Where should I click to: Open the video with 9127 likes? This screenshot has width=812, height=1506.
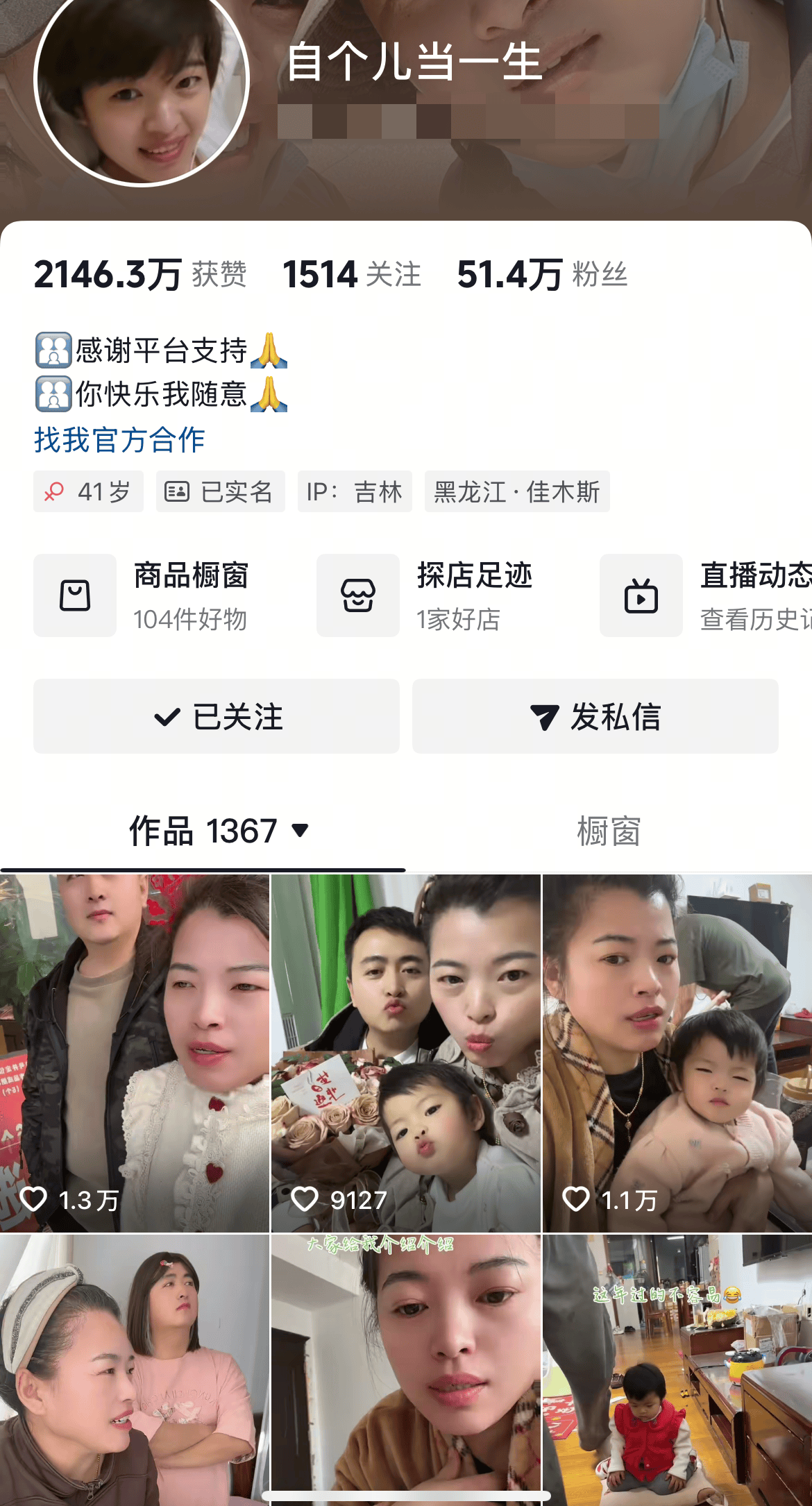(405, 1051)
